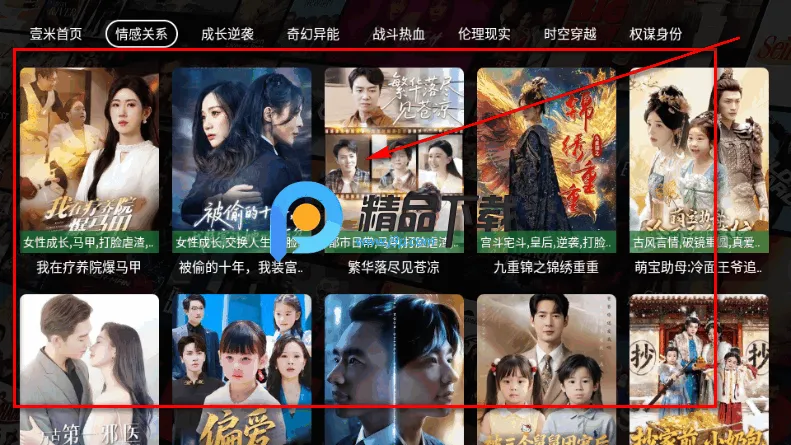Open 九重锦之锦绣重重 card

[x=546, y=160]
